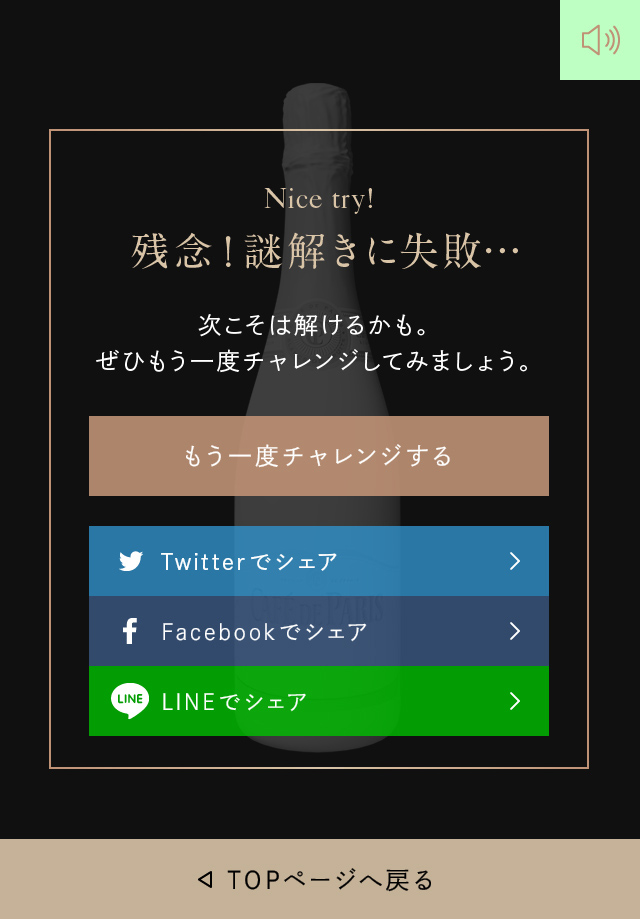
Task: Share result via LINEでシェア
Action: click(x=318, y=701)
